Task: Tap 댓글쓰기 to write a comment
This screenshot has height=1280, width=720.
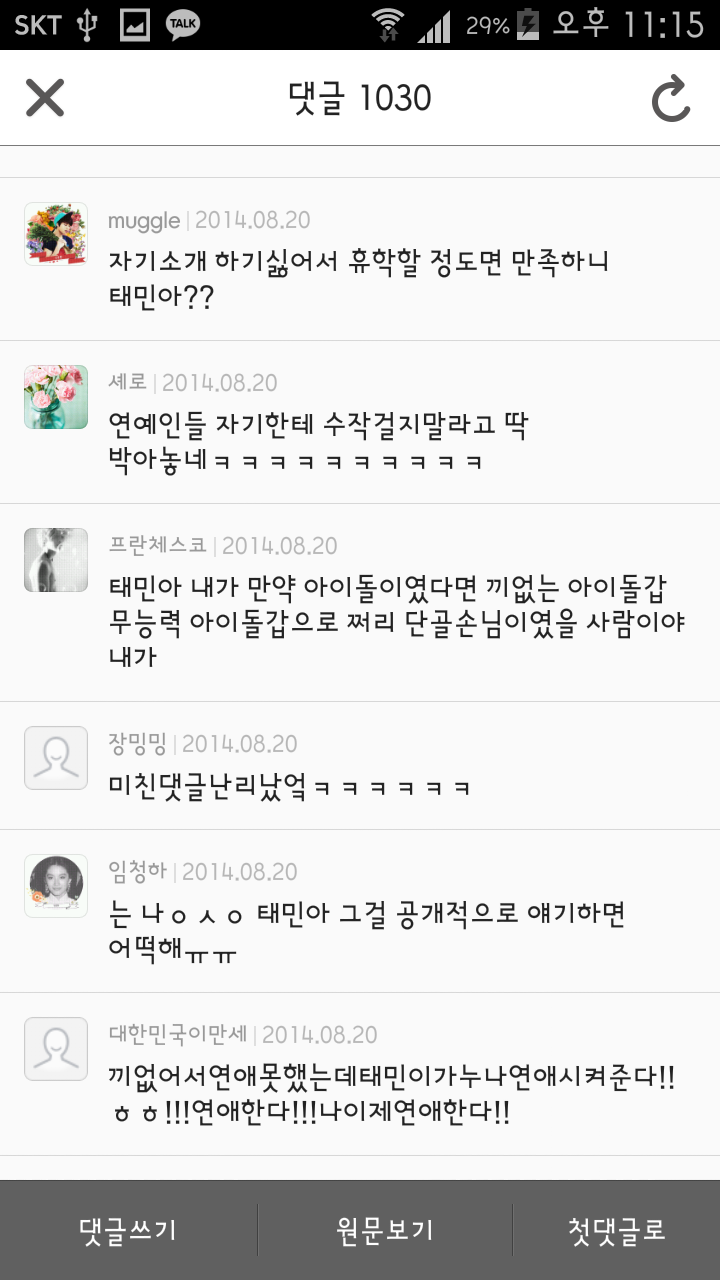Action: pyautogui.click(x=128, y=1230)
